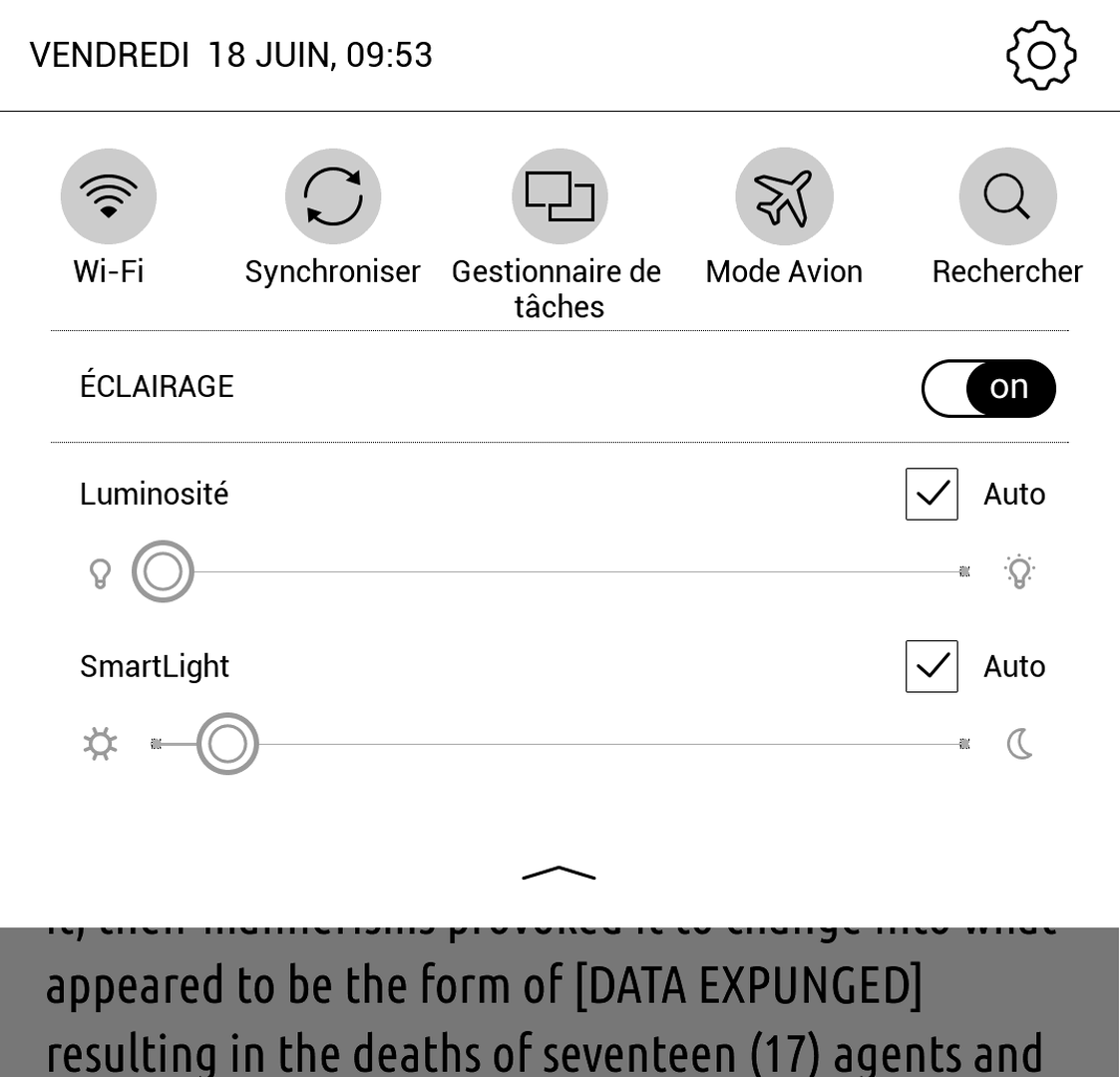Turn off the Éclairage switch

click(988, 388)
